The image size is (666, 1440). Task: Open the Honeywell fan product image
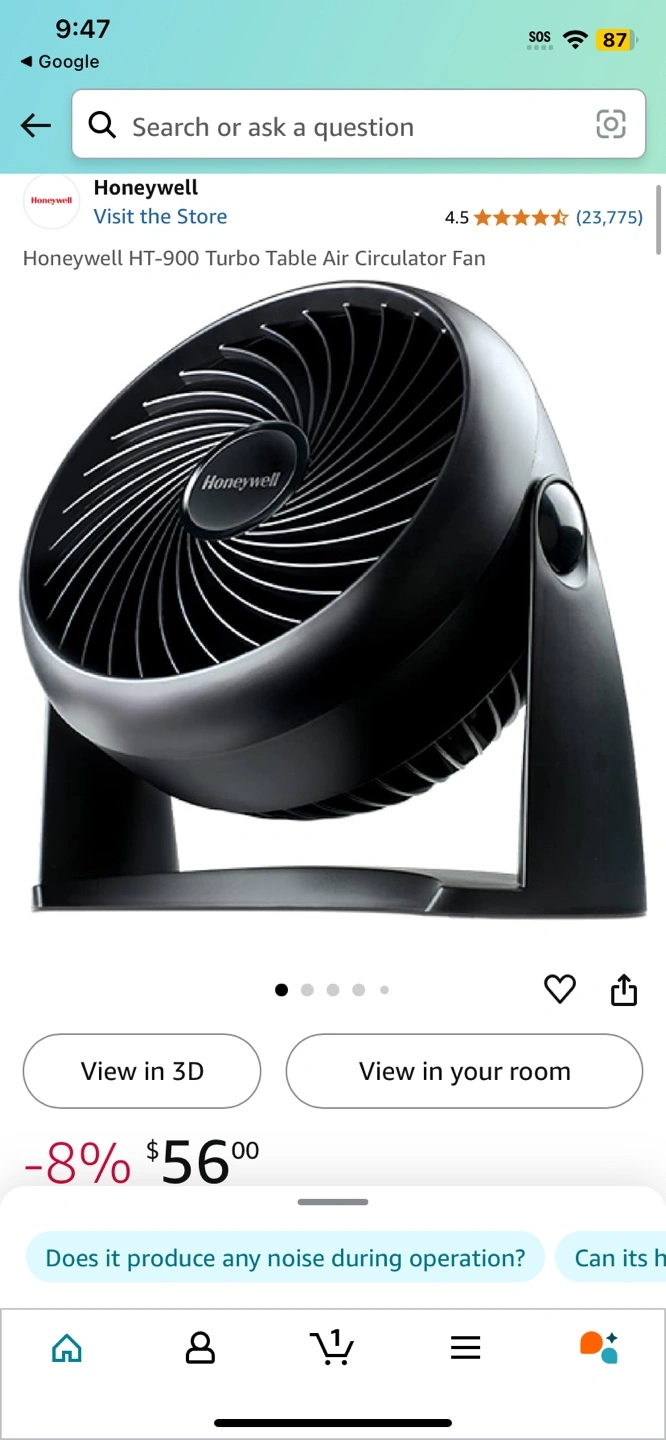[x=333, y=600]
